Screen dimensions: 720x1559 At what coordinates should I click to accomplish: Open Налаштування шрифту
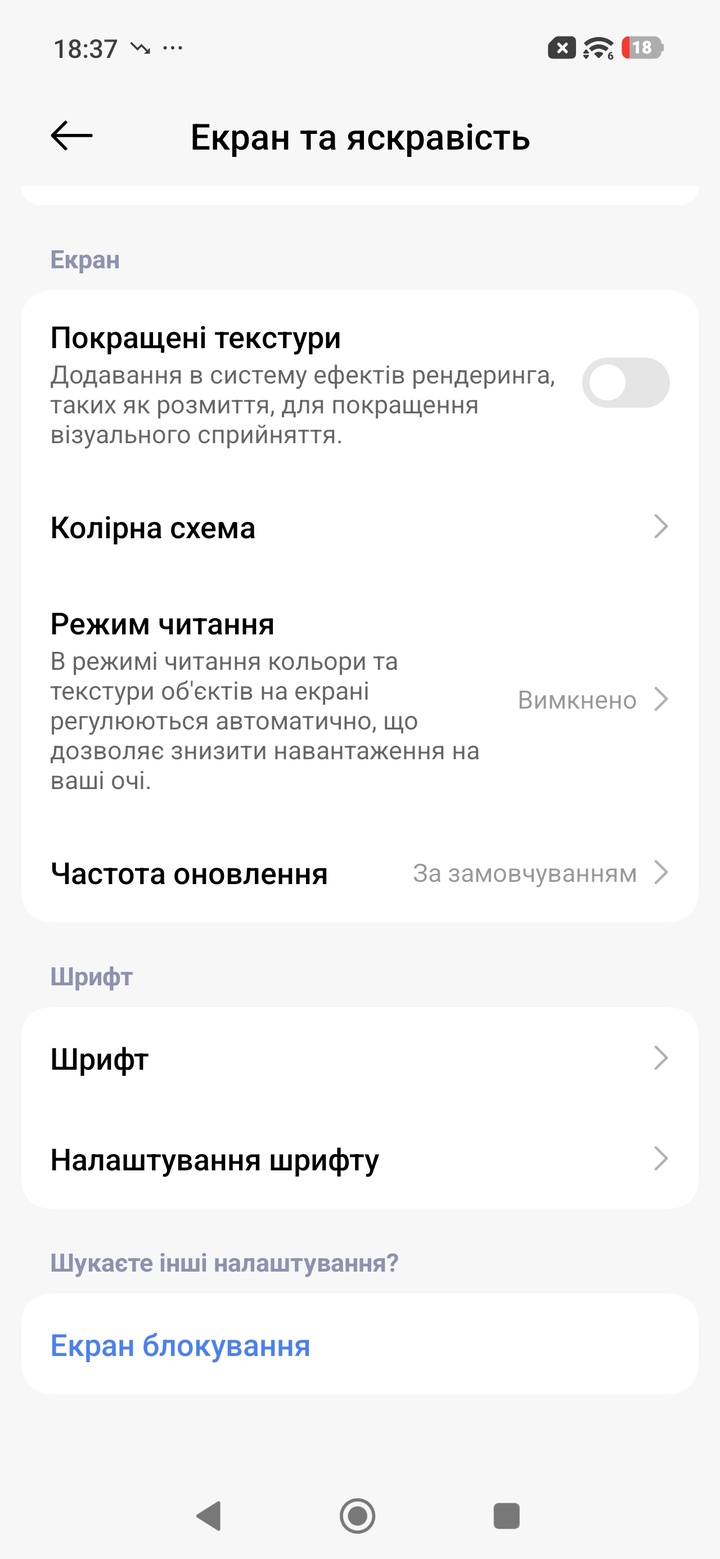(360, 1160)
